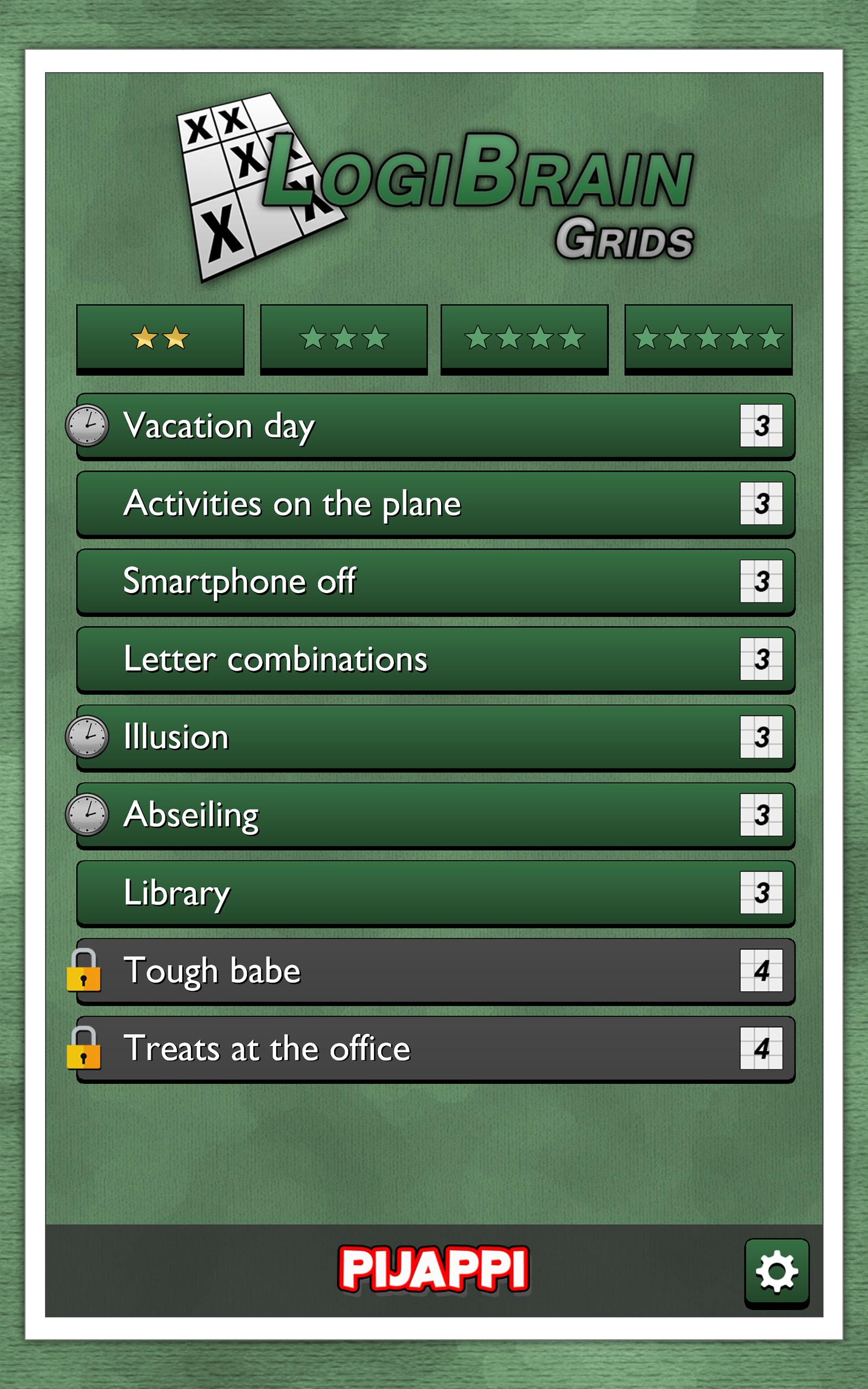Open the Abseiling puzzle
This screenshot has height=1389, width=868.
(436, 815)
